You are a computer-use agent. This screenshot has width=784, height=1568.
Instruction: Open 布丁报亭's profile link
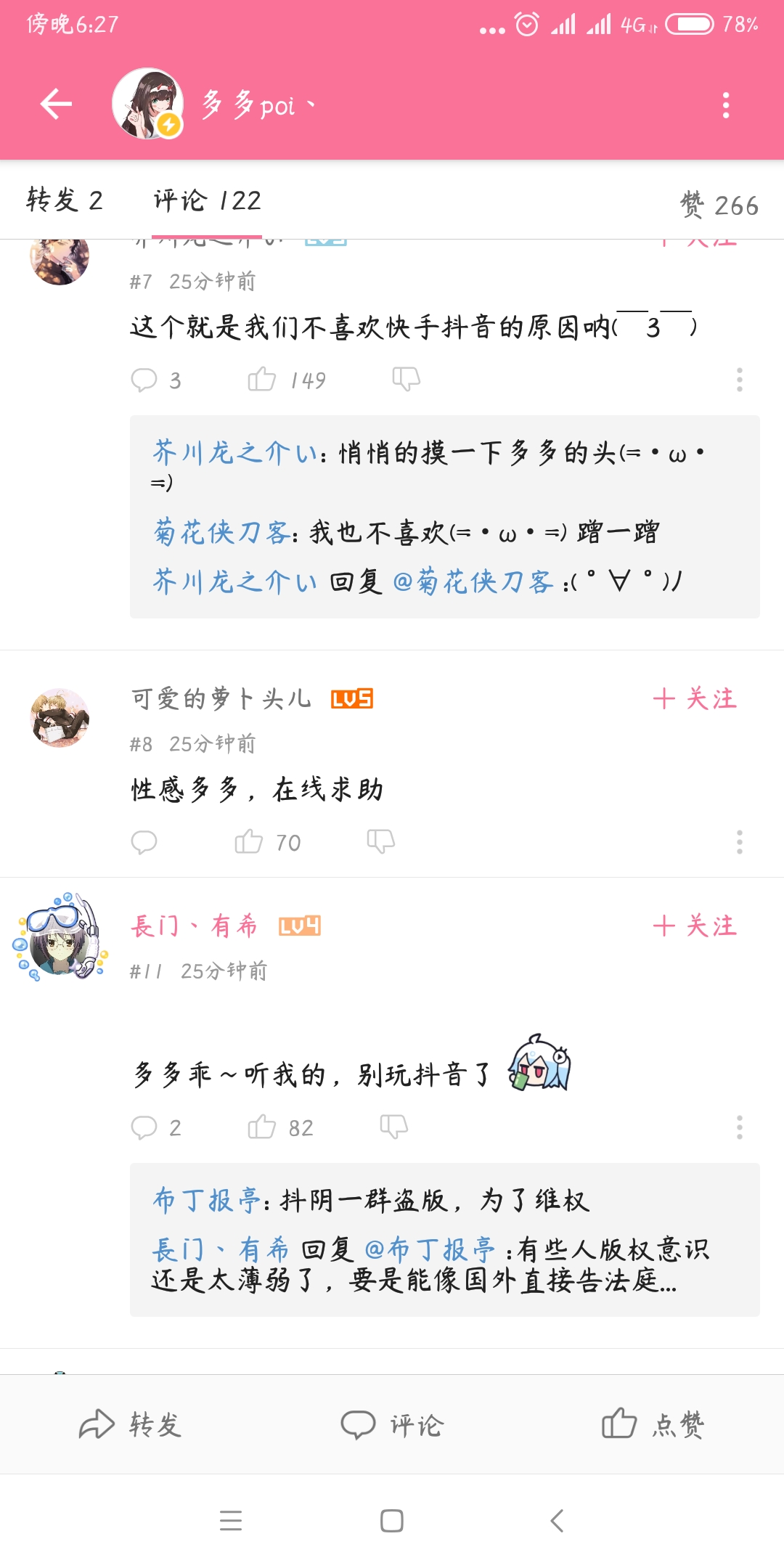[206, 1201]
